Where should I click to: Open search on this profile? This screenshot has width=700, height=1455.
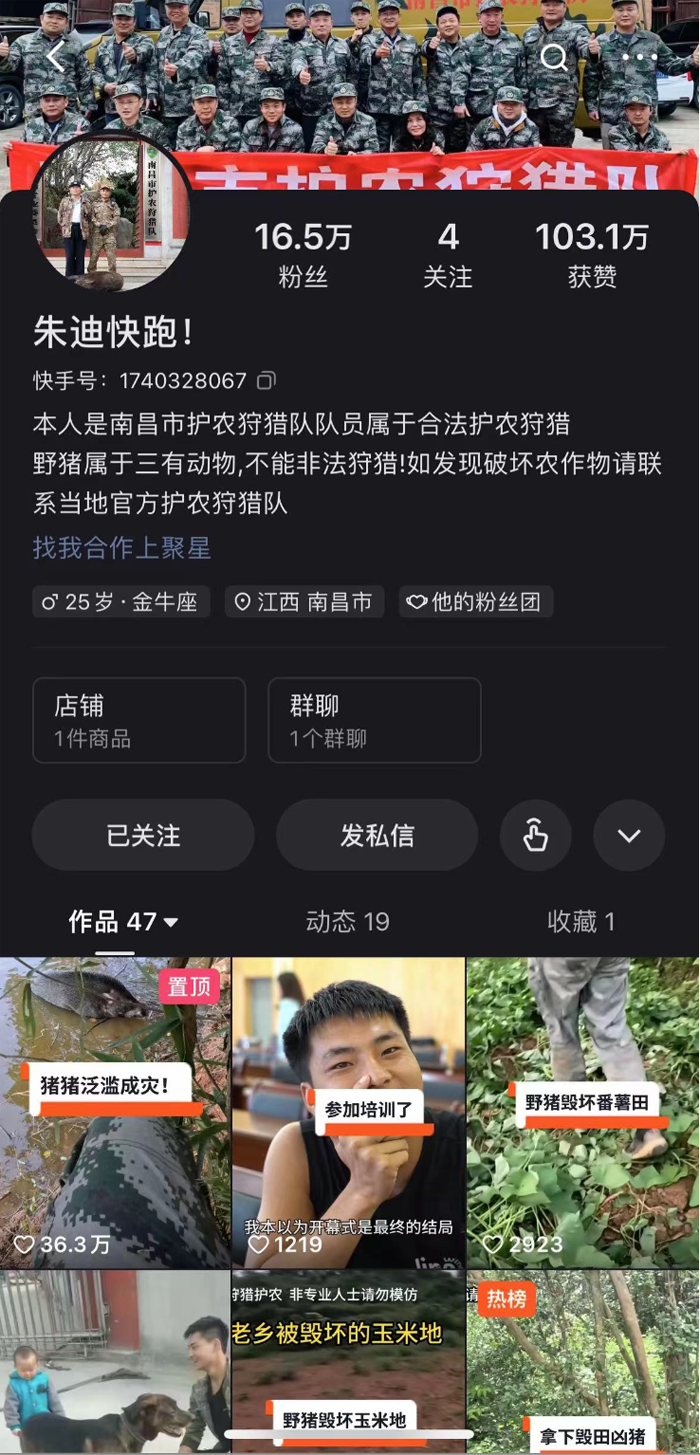(x=554, y=57)
